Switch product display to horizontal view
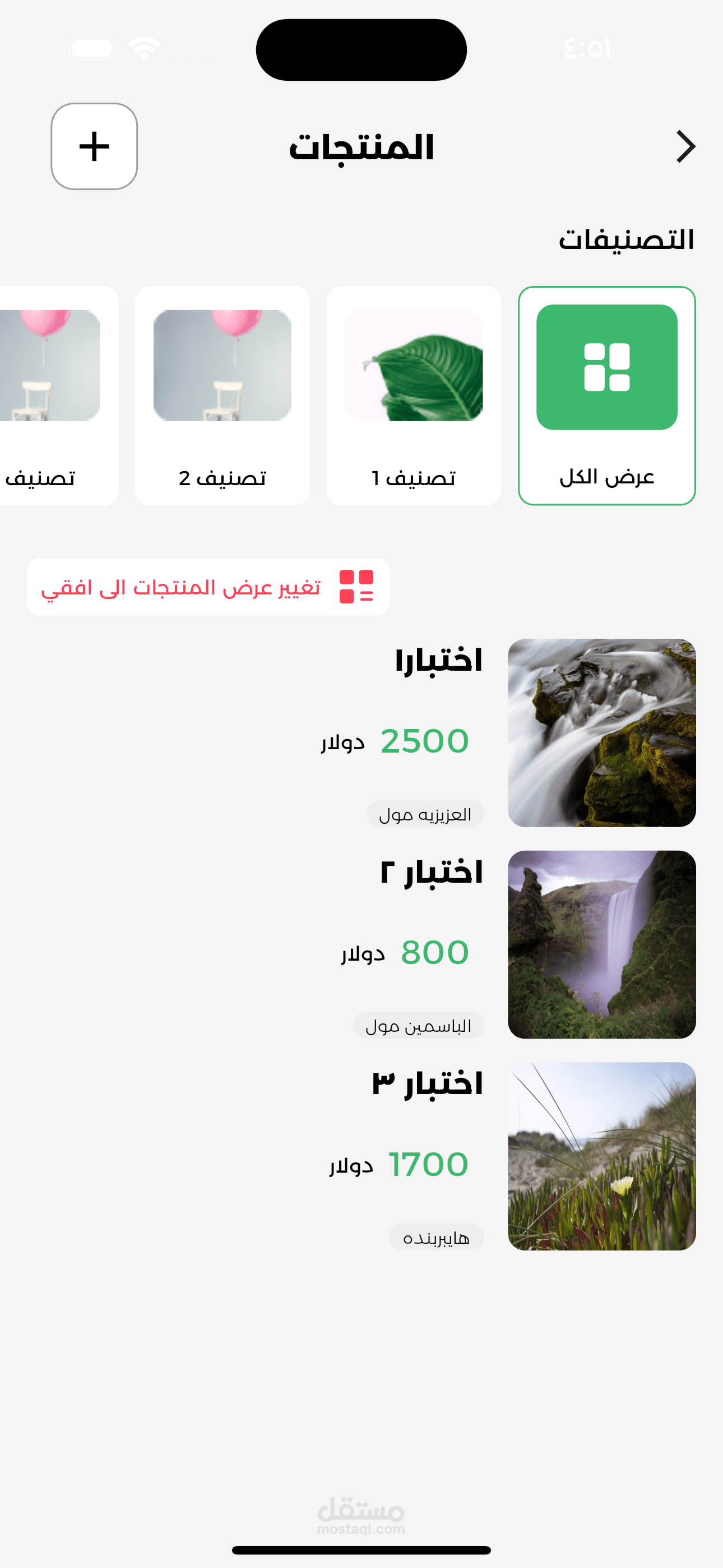 tap(207, 587)
